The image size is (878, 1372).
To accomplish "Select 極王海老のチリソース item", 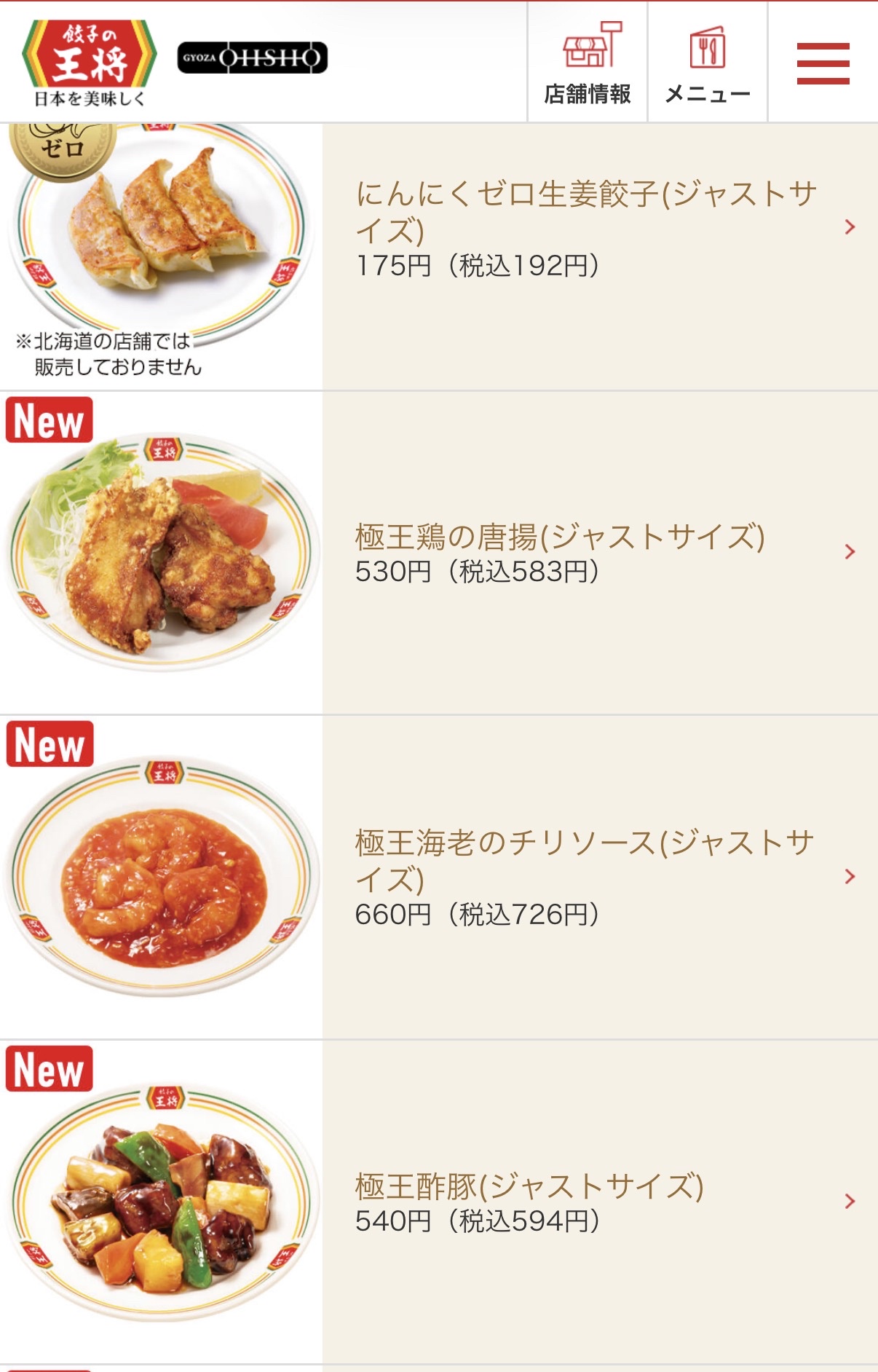I will (585, 877).
